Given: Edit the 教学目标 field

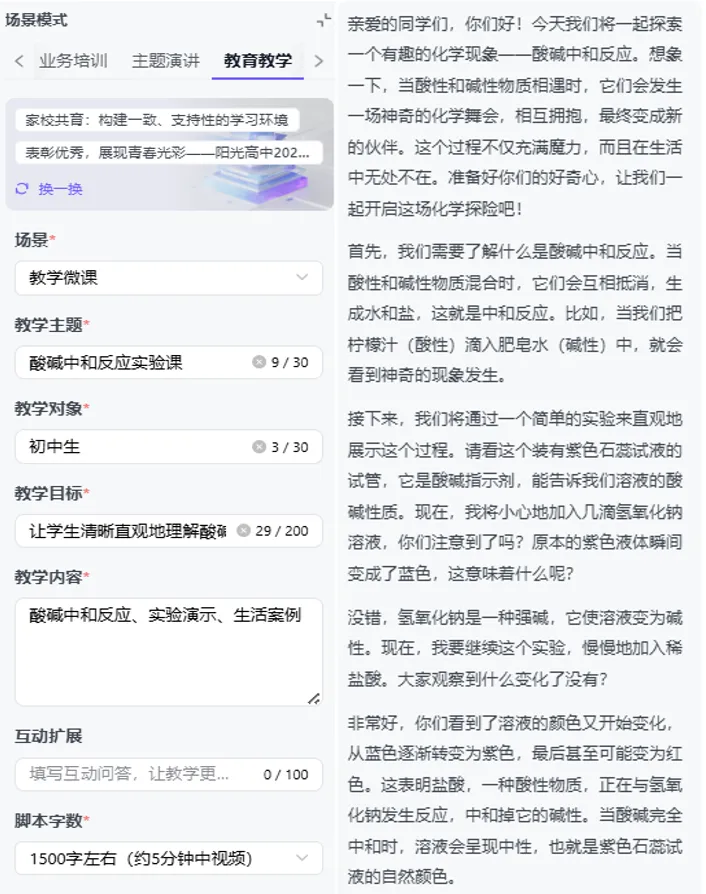Looking at the screenshot, I should pos(125,531).
